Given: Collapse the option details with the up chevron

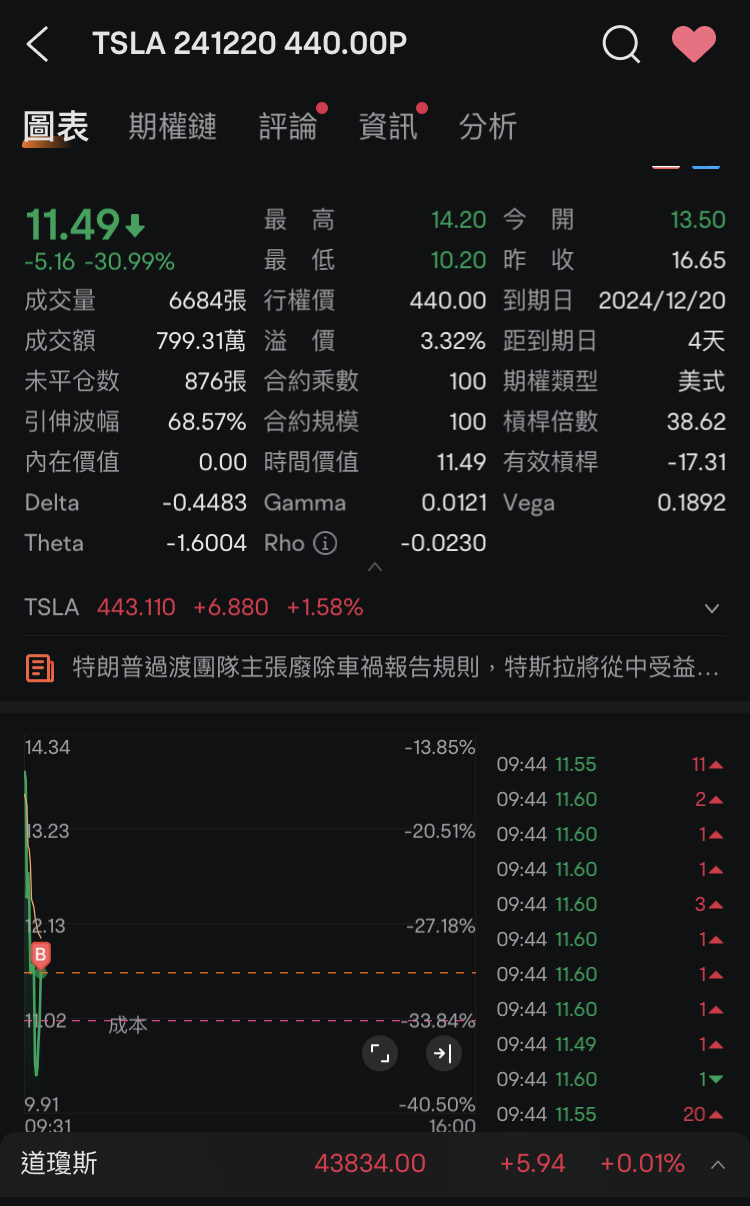Looking at the screenshot, I should pos(375,567).
